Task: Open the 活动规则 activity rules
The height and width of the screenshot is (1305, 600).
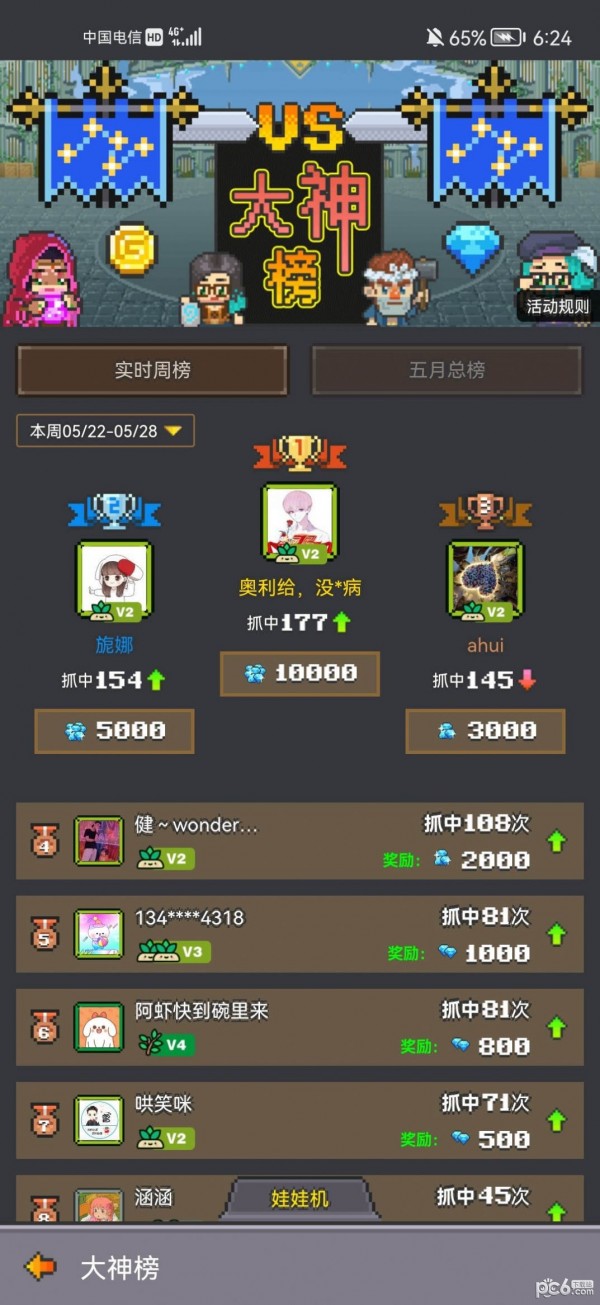Action: tap(558, 306)
